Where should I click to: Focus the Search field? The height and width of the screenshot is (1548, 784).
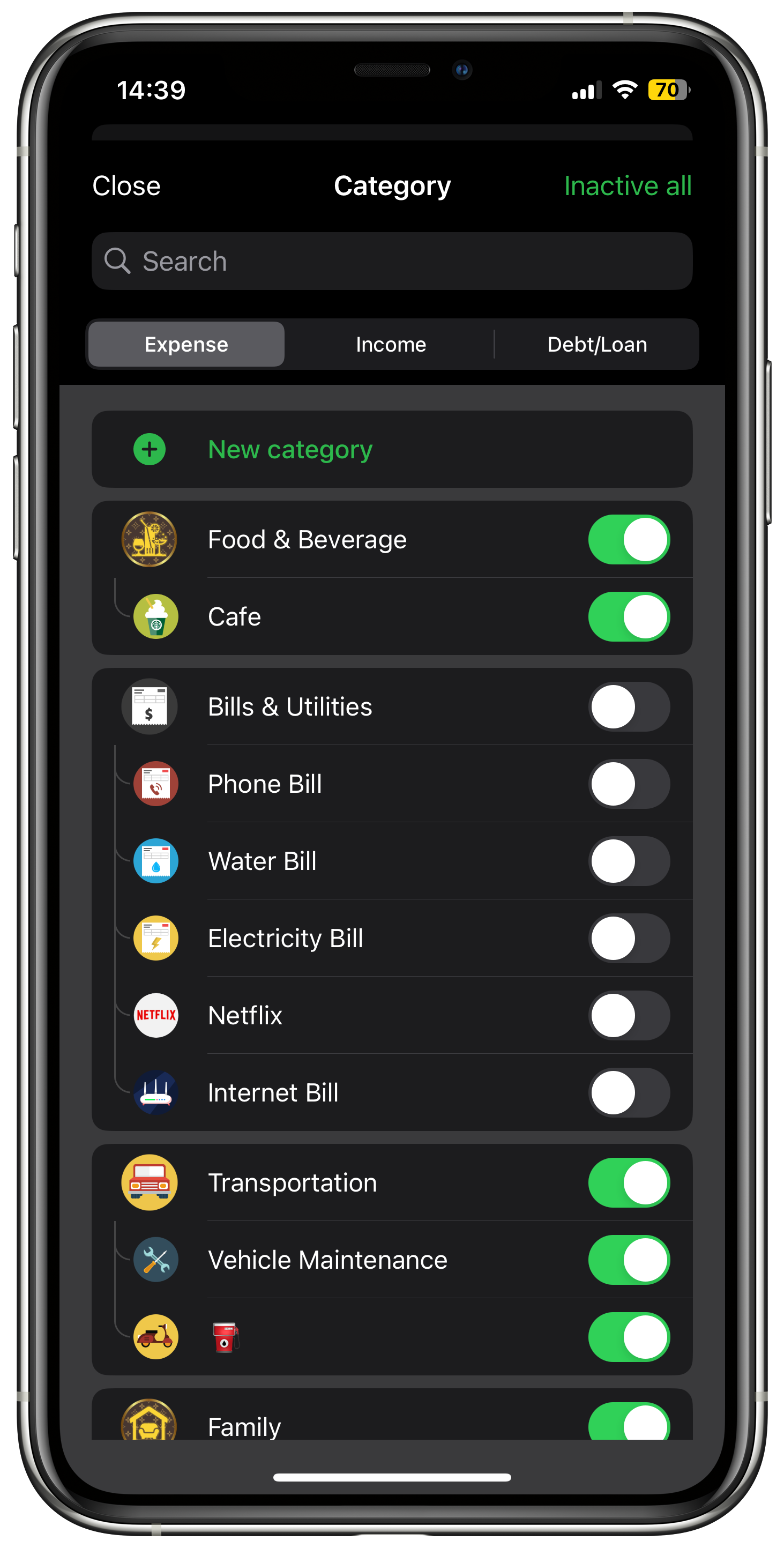392,262
